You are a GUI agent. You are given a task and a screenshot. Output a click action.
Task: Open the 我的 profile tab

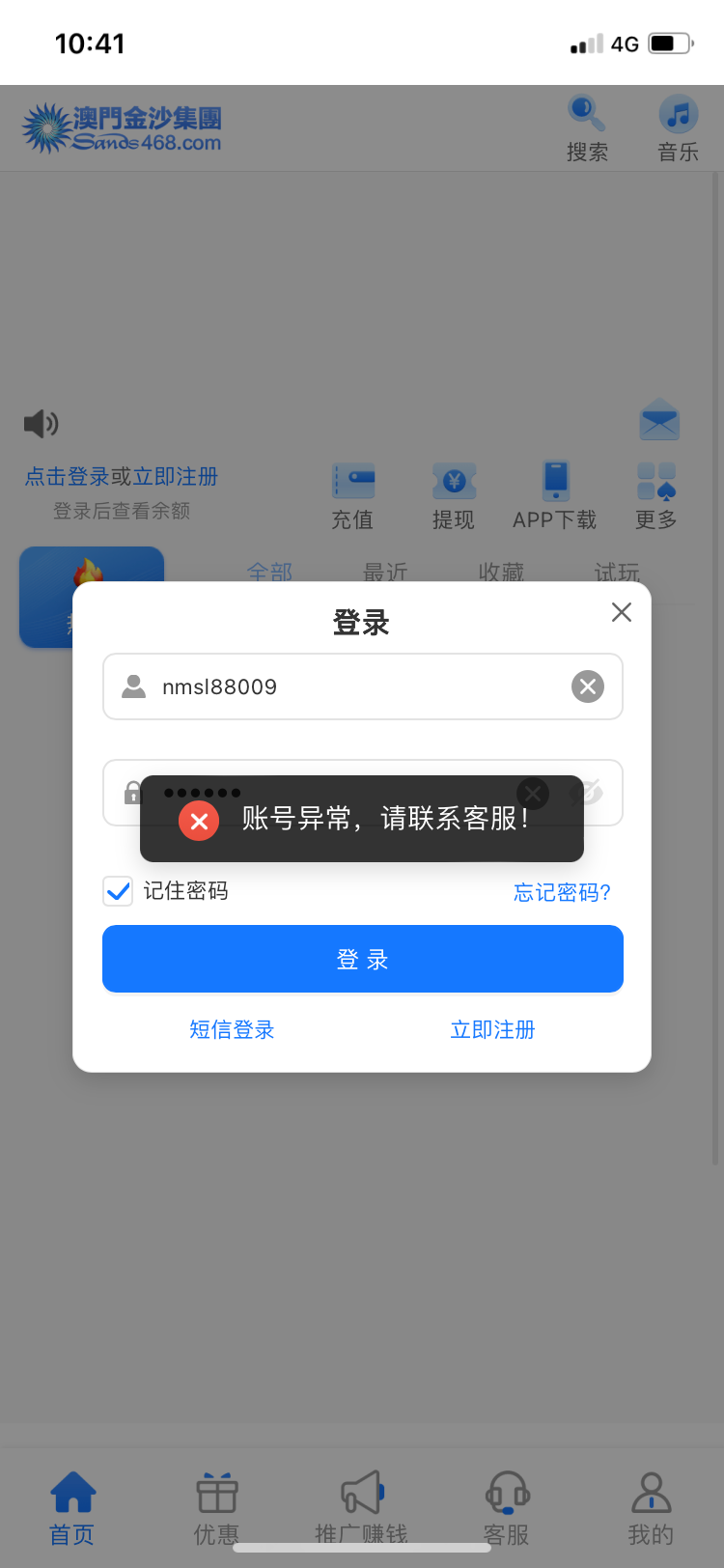pyautogui.click(x=651, y=1508)
